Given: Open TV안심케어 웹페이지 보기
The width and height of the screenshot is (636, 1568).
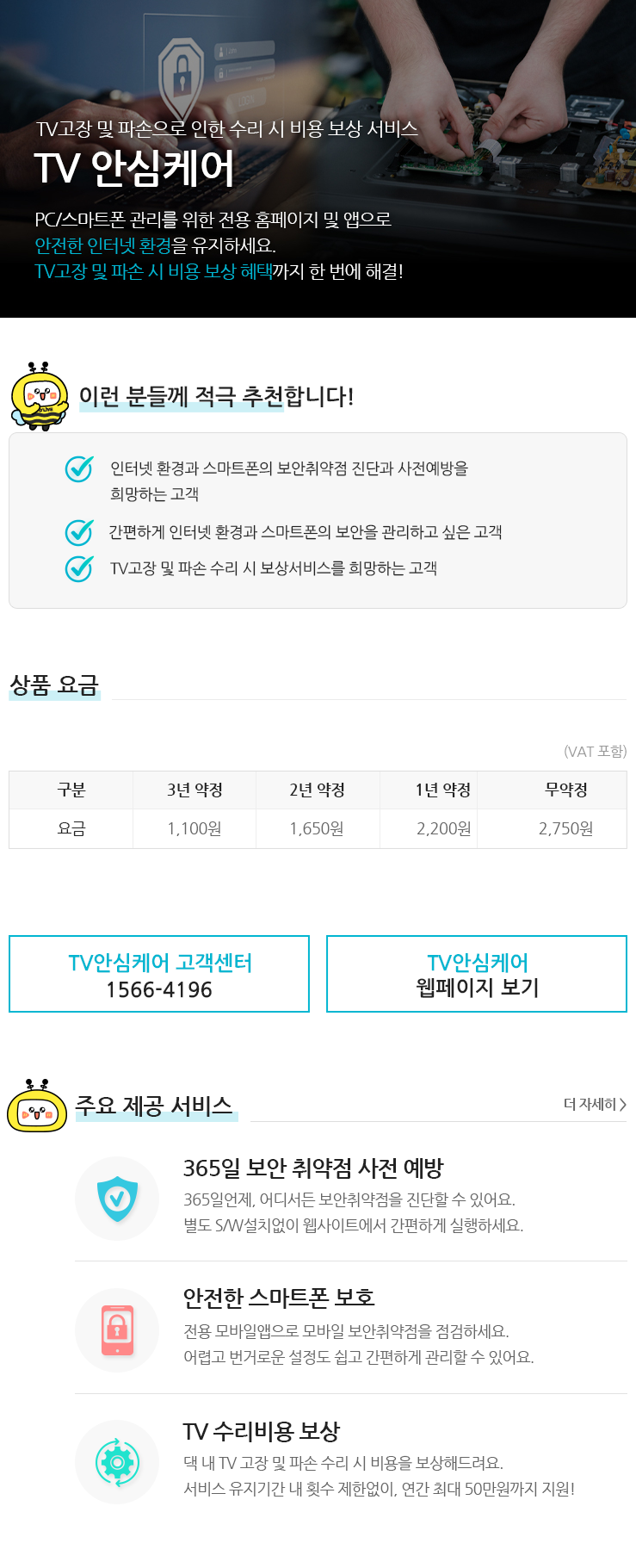Looking at the screenshot, I should (477, 974).
